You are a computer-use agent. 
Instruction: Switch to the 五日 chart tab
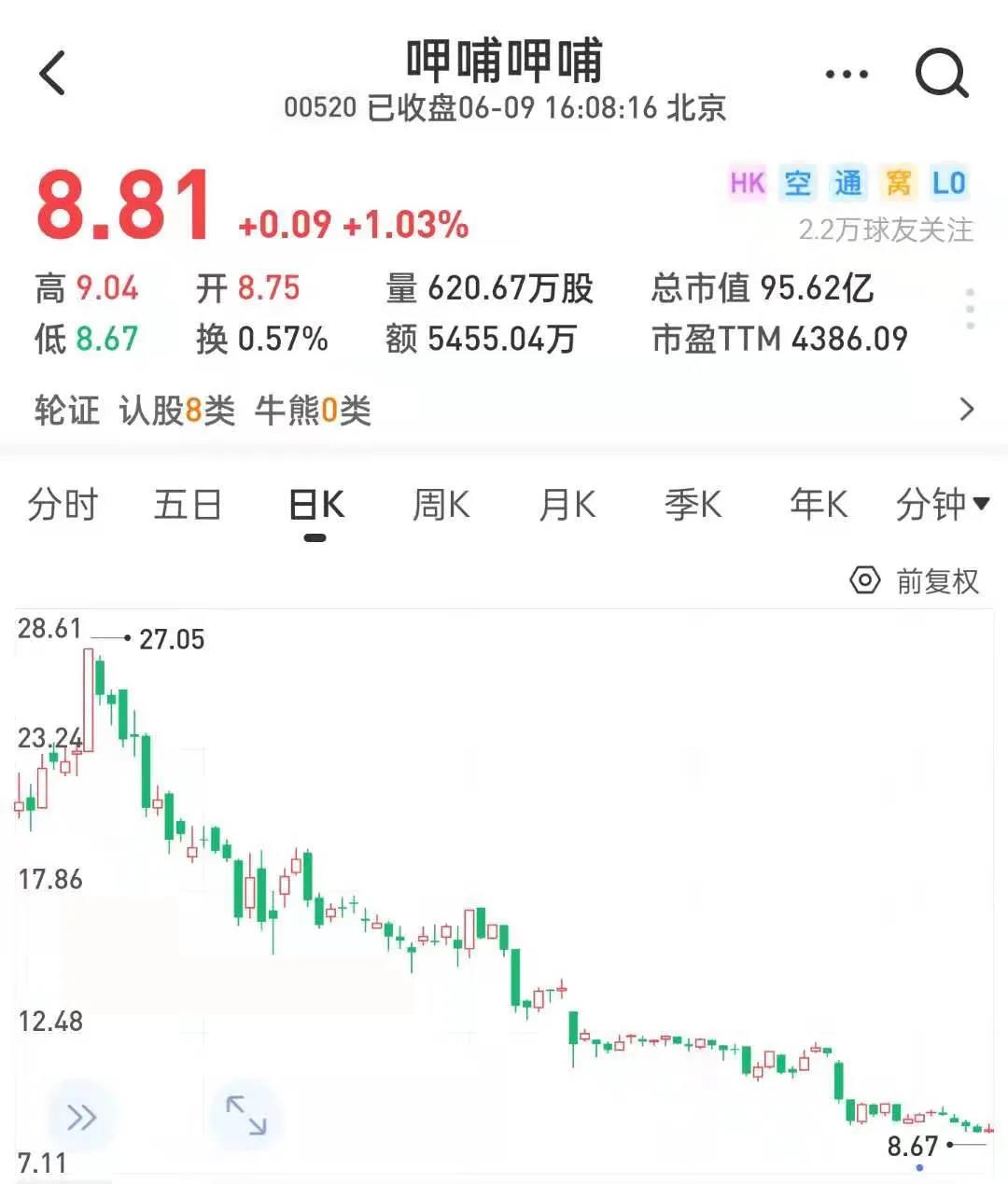point(188,505)
